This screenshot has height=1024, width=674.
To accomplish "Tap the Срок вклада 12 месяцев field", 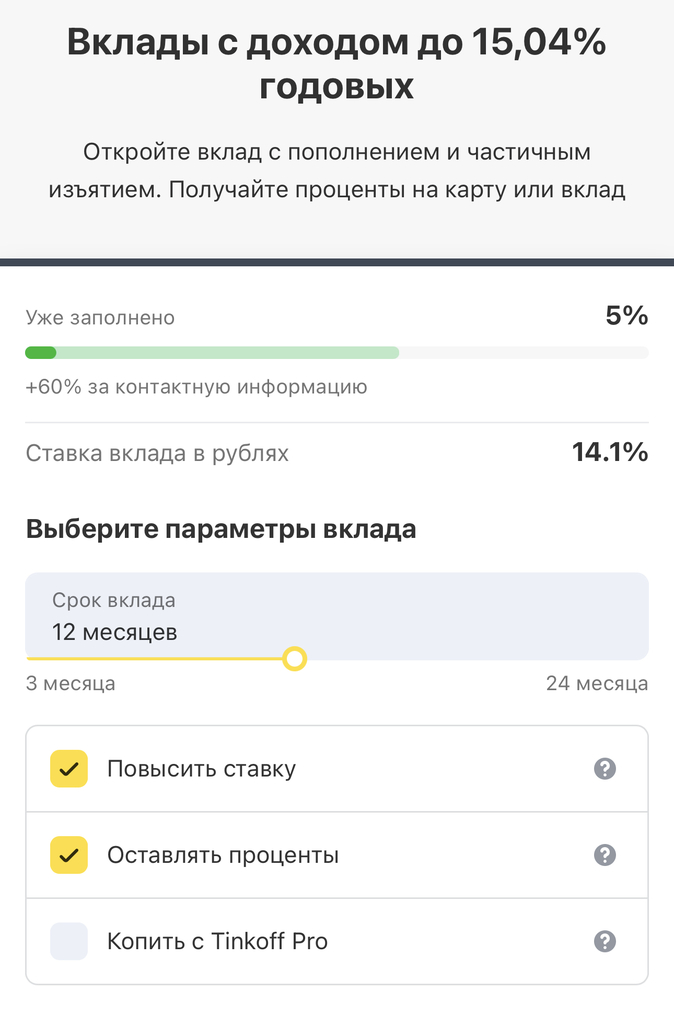I will click(336, 615).
